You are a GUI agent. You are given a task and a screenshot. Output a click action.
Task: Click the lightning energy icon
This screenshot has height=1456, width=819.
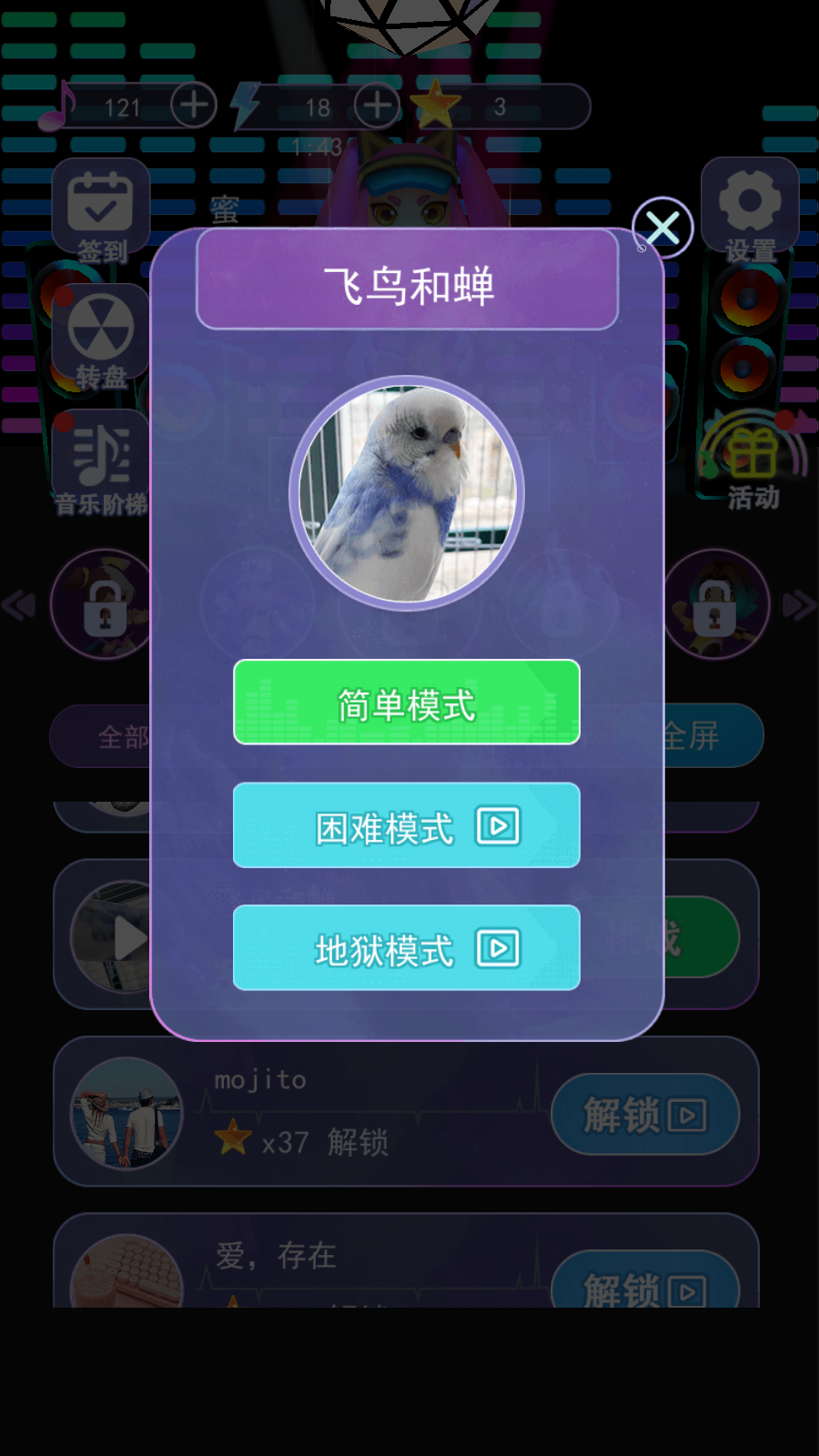click(244, 105)
